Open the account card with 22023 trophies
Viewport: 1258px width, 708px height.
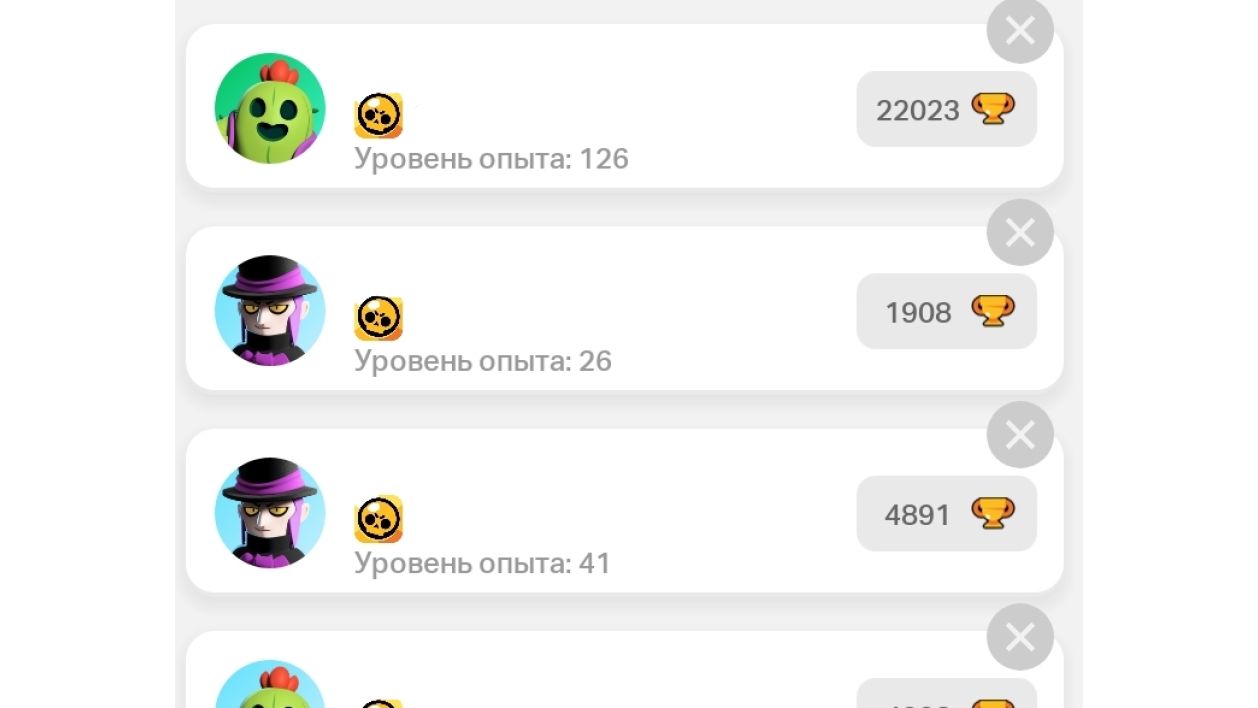(600, 108)
